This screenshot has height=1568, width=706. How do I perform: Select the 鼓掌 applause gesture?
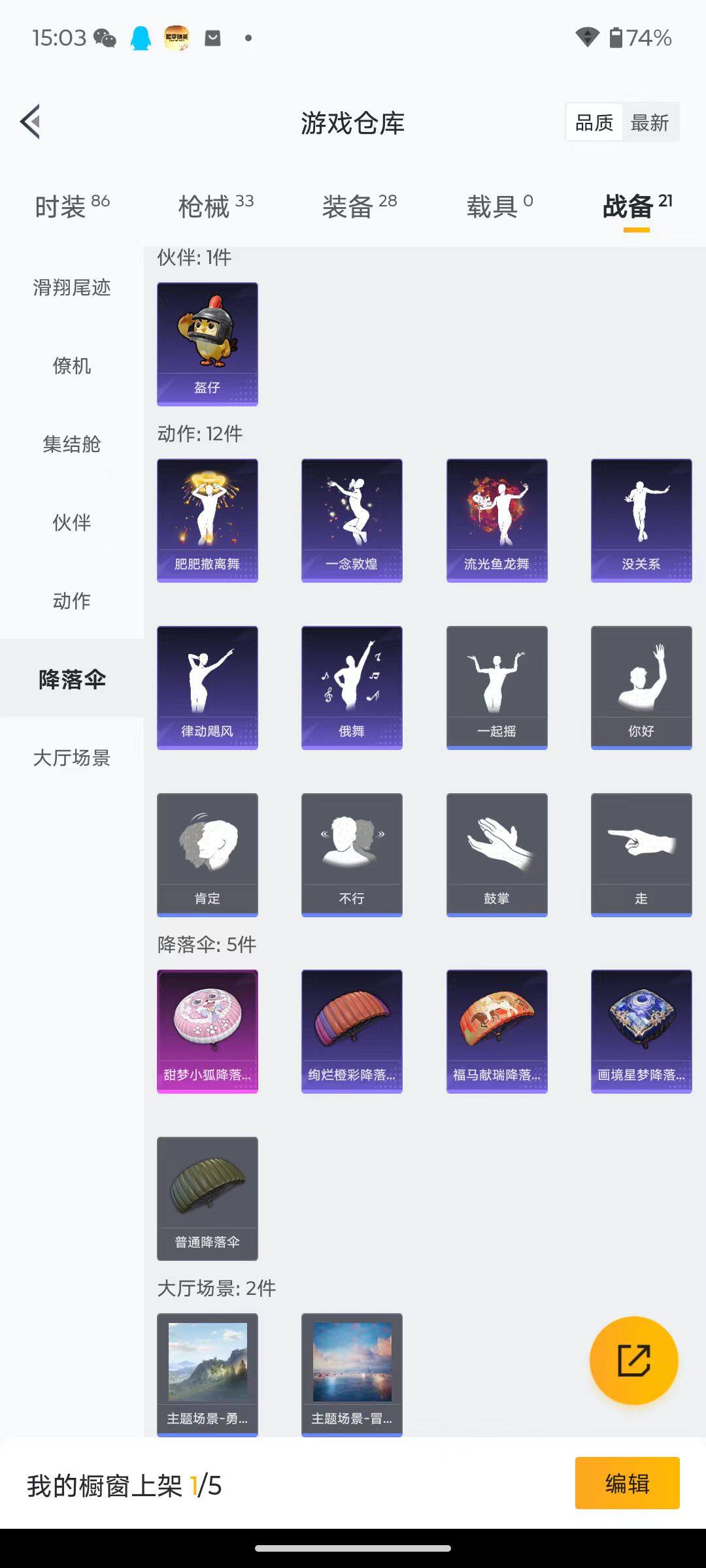coord(496,854)
